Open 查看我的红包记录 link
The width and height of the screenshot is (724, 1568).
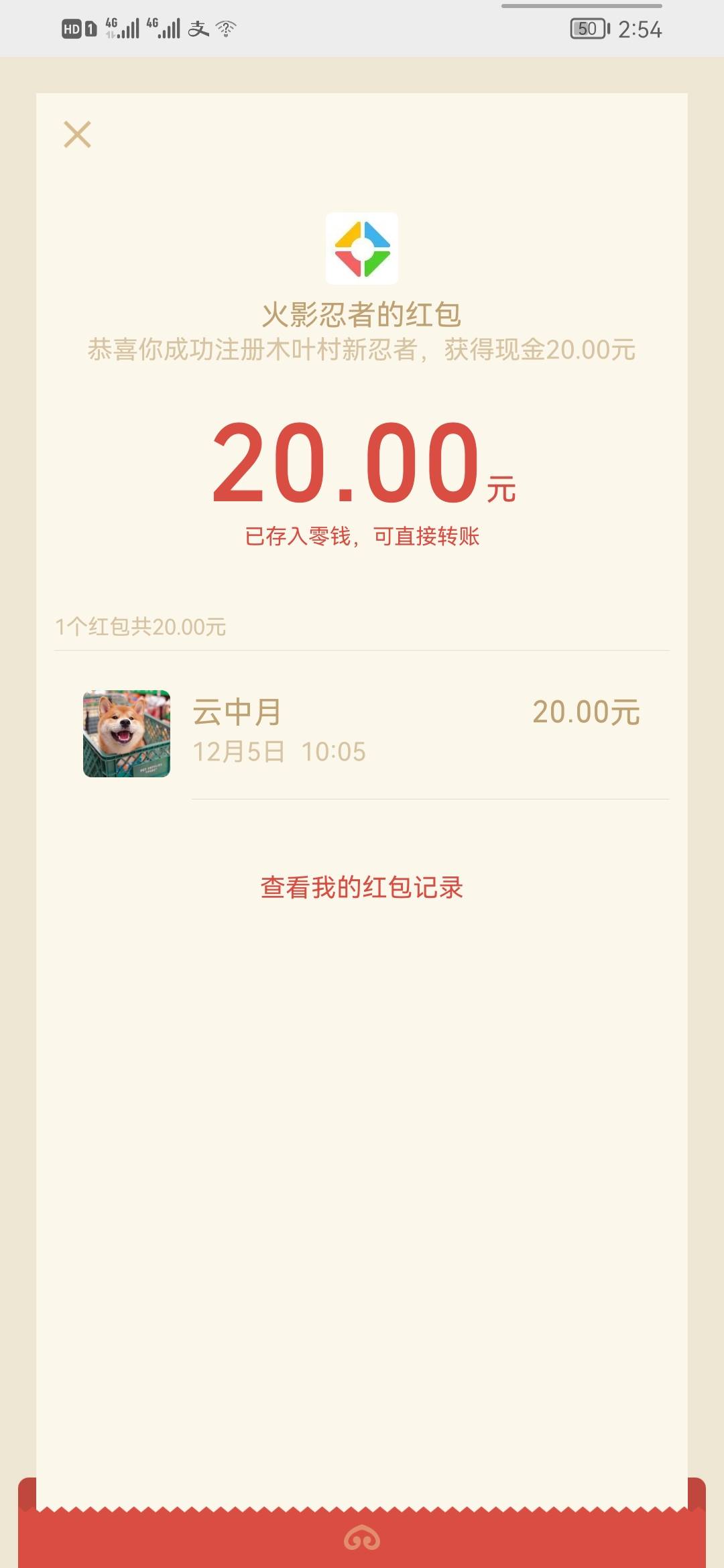point(362,887)
